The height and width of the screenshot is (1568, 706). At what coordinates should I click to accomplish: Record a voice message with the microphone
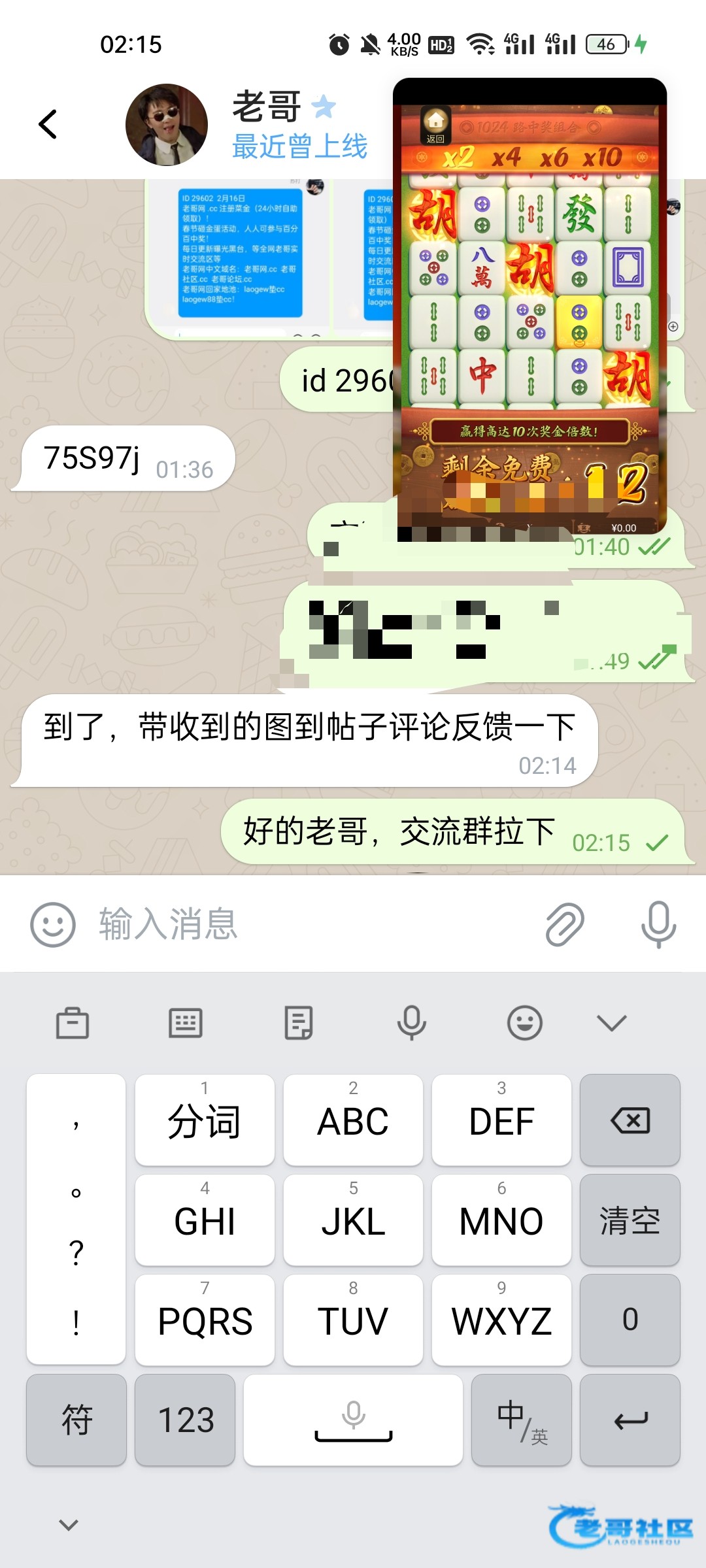tap(658, 925)
